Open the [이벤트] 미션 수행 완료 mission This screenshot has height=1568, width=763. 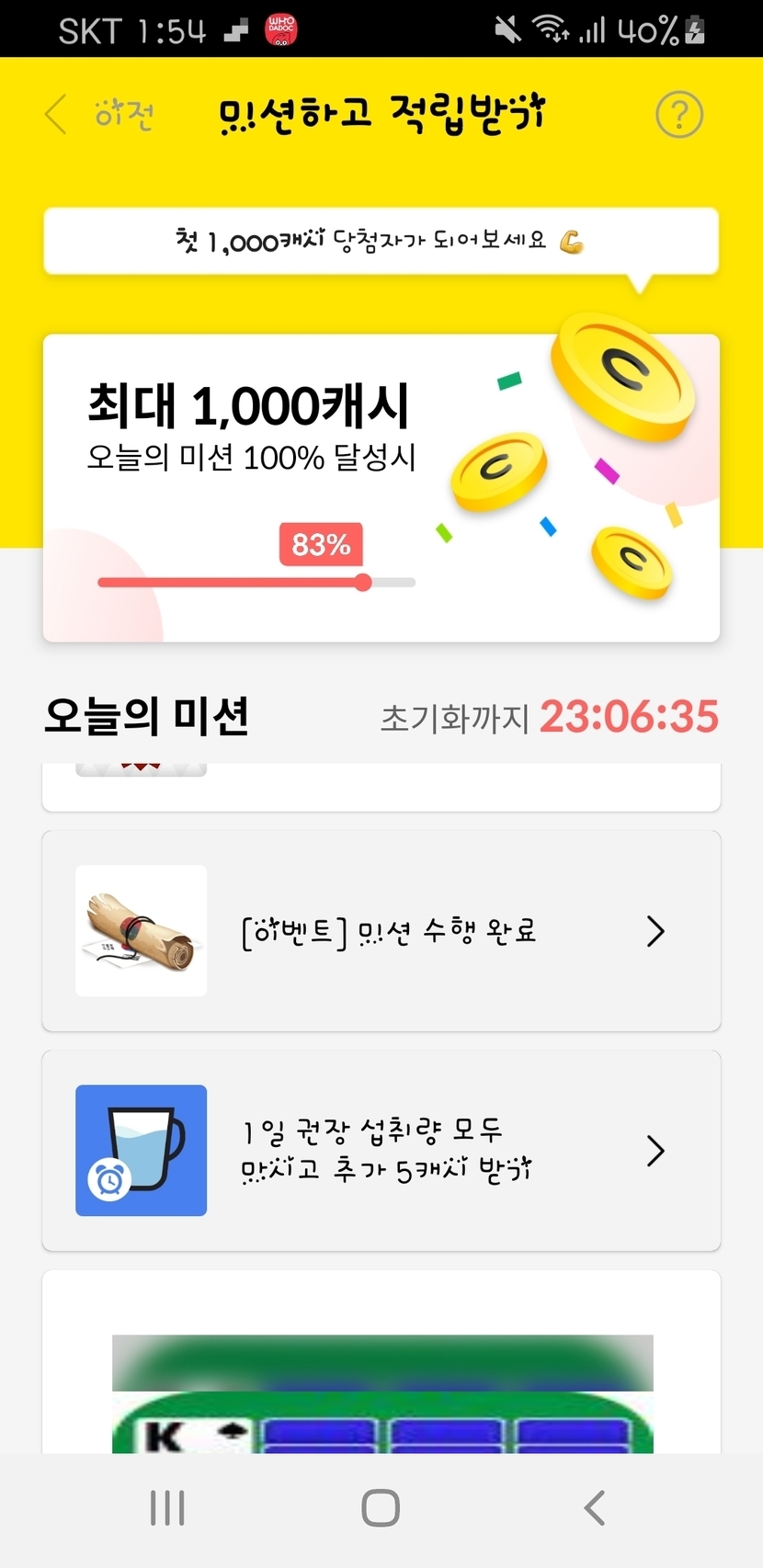click(x=381, y=931)
